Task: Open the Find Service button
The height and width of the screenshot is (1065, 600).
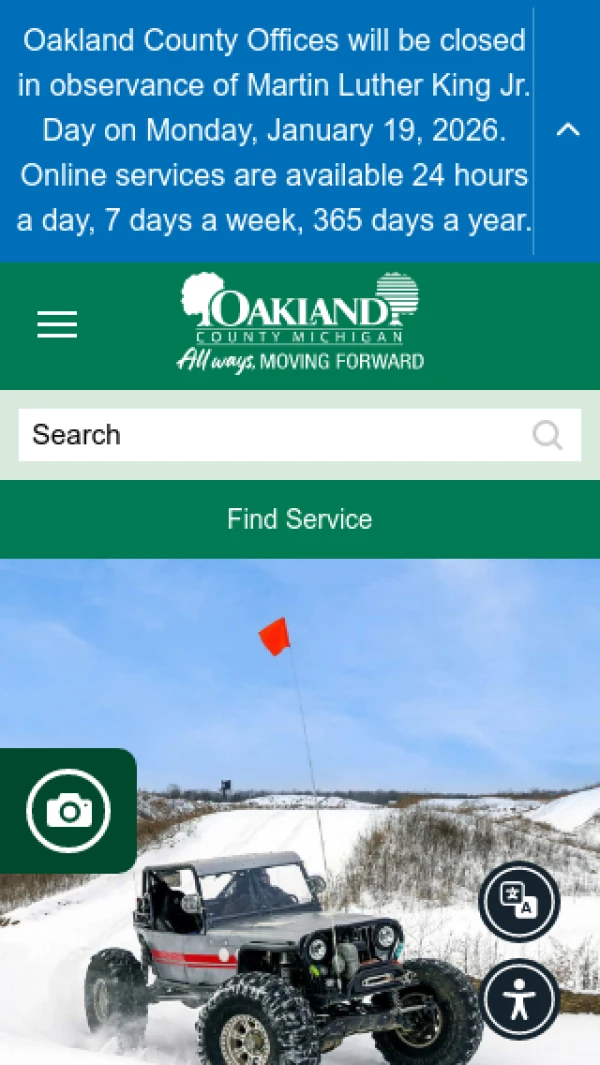Action: tap(300, 519)
